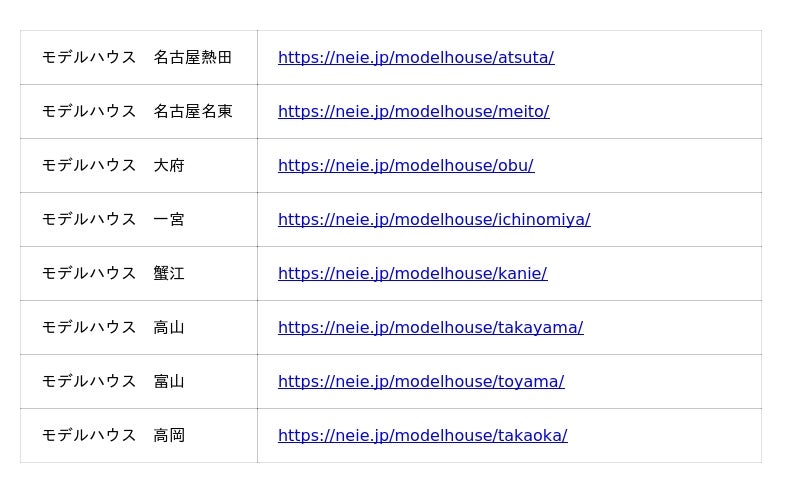Open the takayama model house link
This screenshot has height=493, width=800.
[430, 328]
